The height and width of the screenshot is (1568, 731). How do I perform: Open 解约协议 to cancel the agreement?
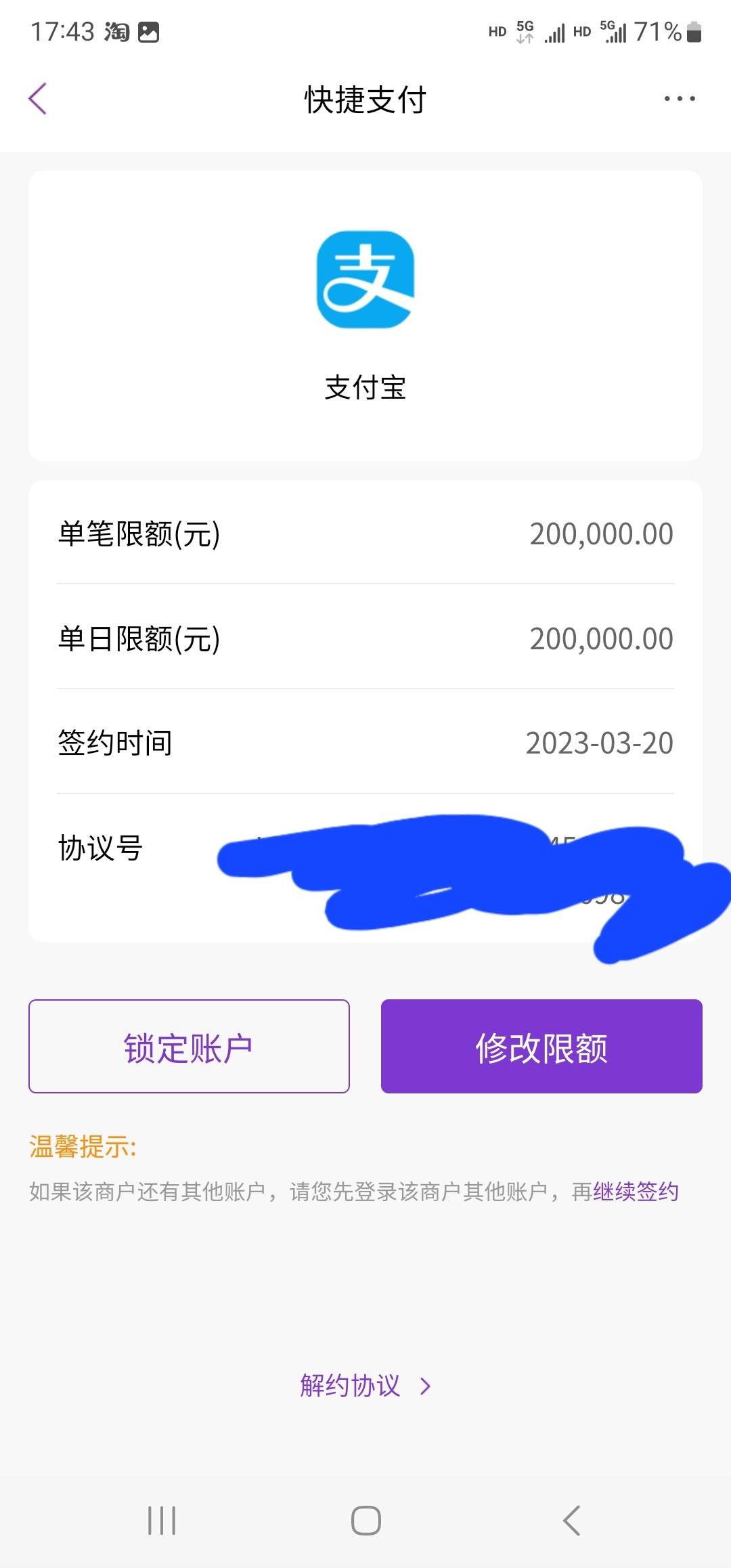pyautogui.click(x=365, y=1386)
